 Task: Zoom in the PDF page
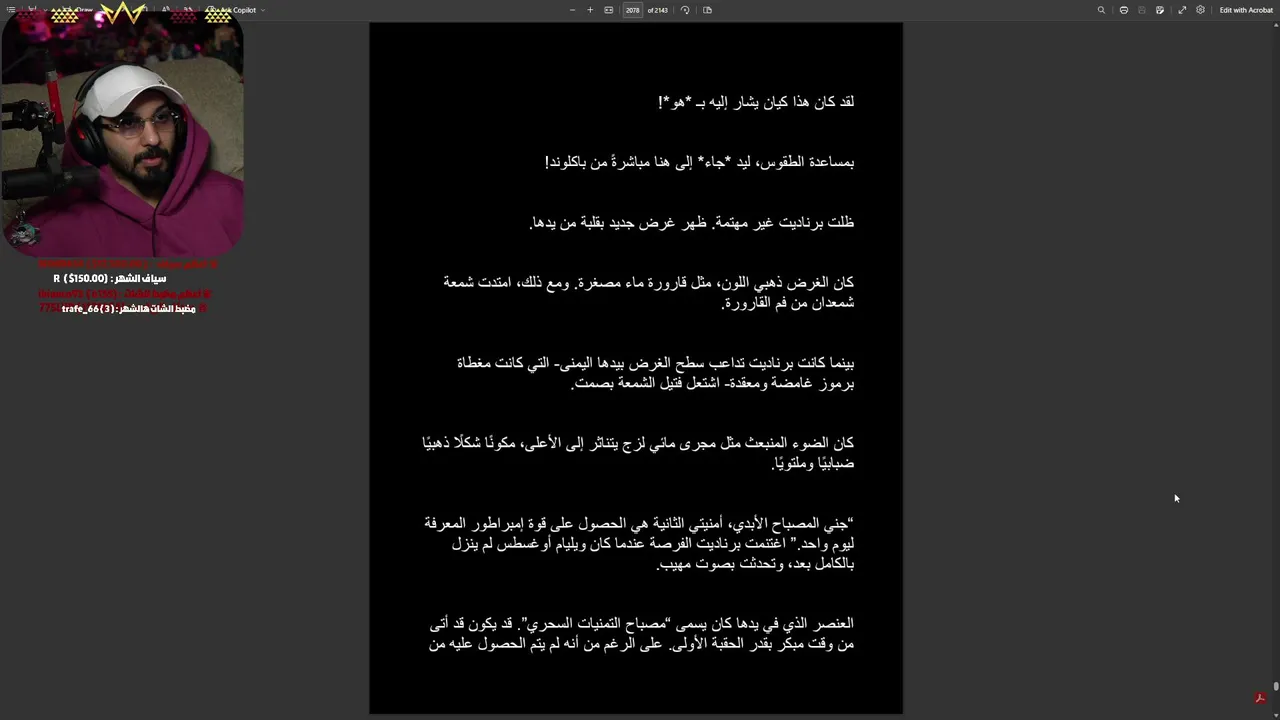point(590,10)
